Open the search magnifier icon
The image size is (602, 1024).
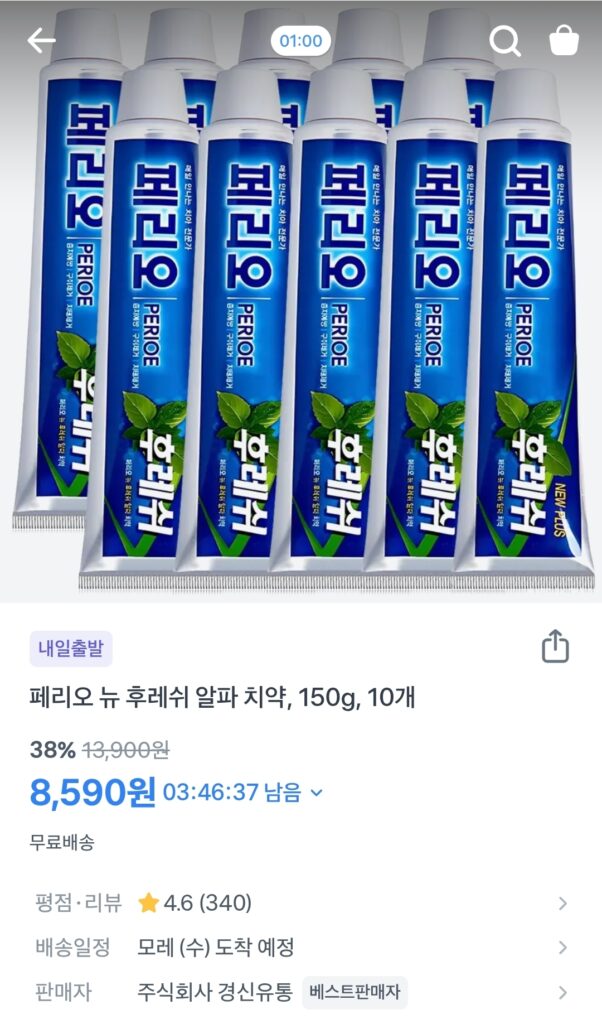[x=505, y=41]
